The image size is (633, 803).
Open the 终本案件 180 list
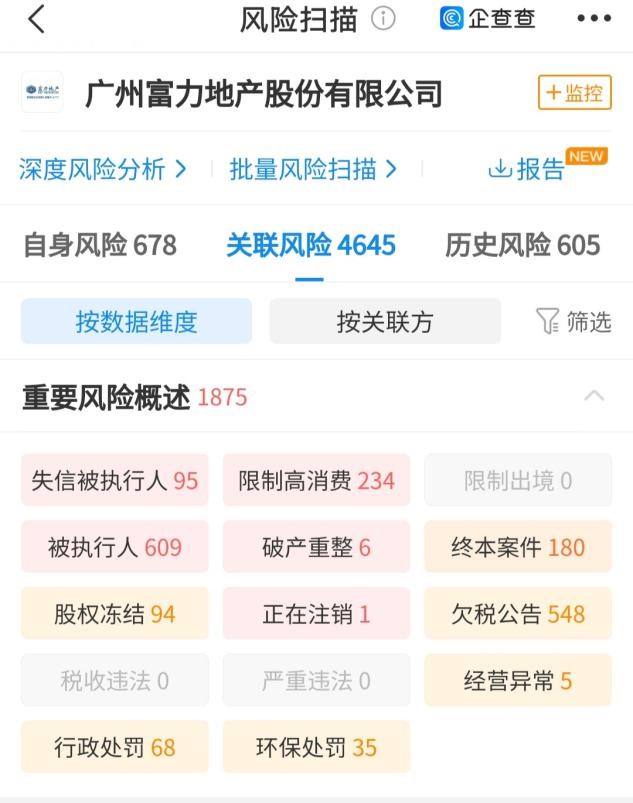pos(518,547)
